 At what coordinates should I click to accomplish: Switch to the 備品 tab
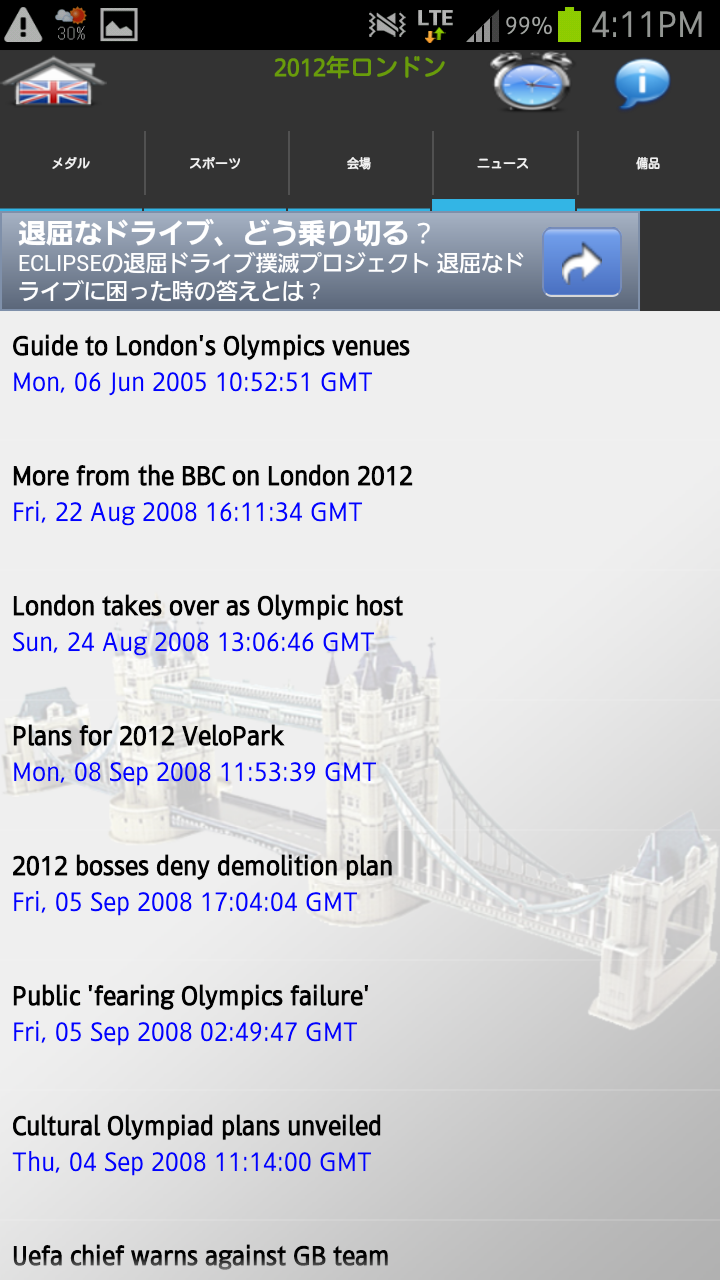[x=648, y=164]
